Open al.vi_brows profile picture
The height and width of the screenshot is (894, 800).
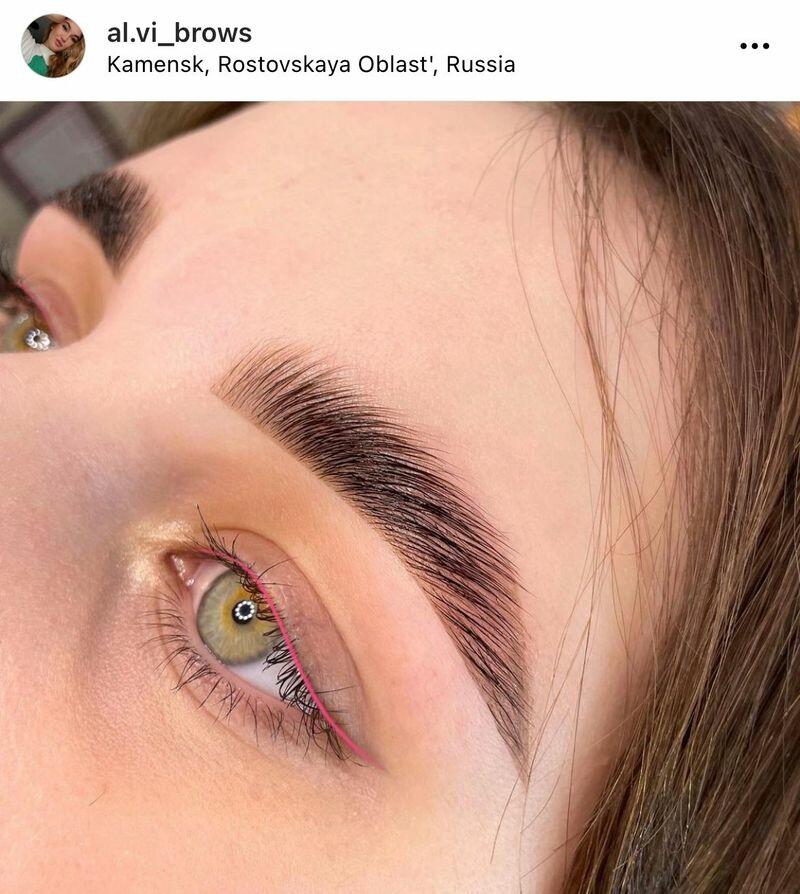click(53, 46)
